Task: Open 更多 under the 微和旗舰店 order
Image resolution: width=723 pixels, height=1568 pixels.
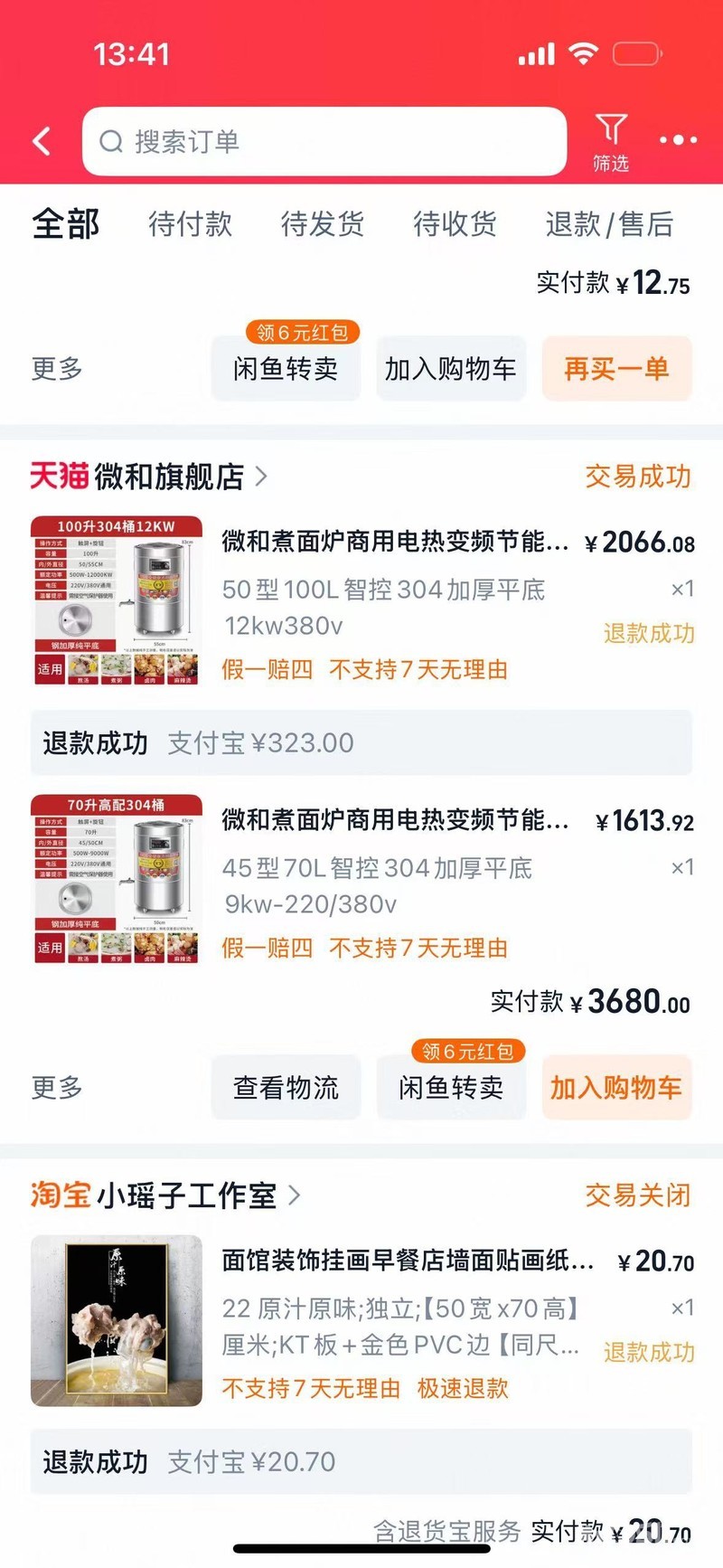Action: (x=57, y=1087)
